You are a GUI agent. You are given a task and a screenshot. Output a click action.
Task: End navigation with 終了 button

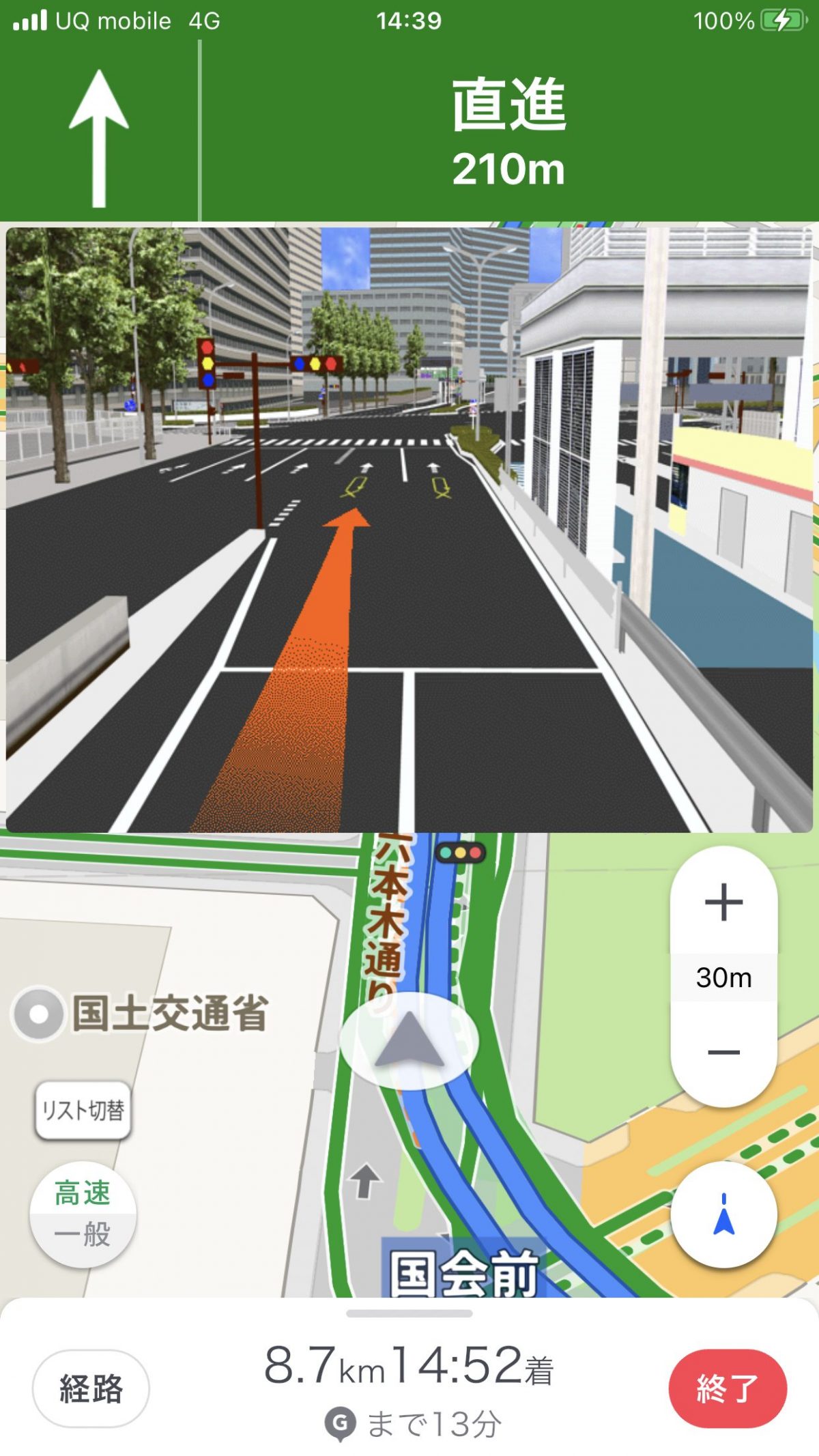tap(728, 1388)
